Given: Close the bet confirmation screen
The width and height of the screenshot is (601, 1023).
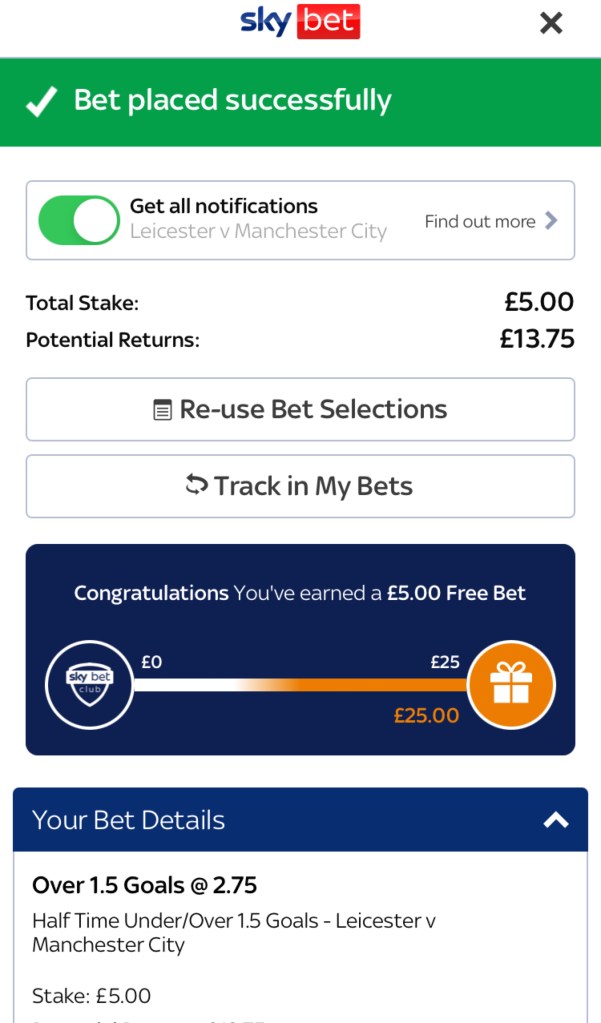Looking at the screenshot, I should click(x=551, y=23).
